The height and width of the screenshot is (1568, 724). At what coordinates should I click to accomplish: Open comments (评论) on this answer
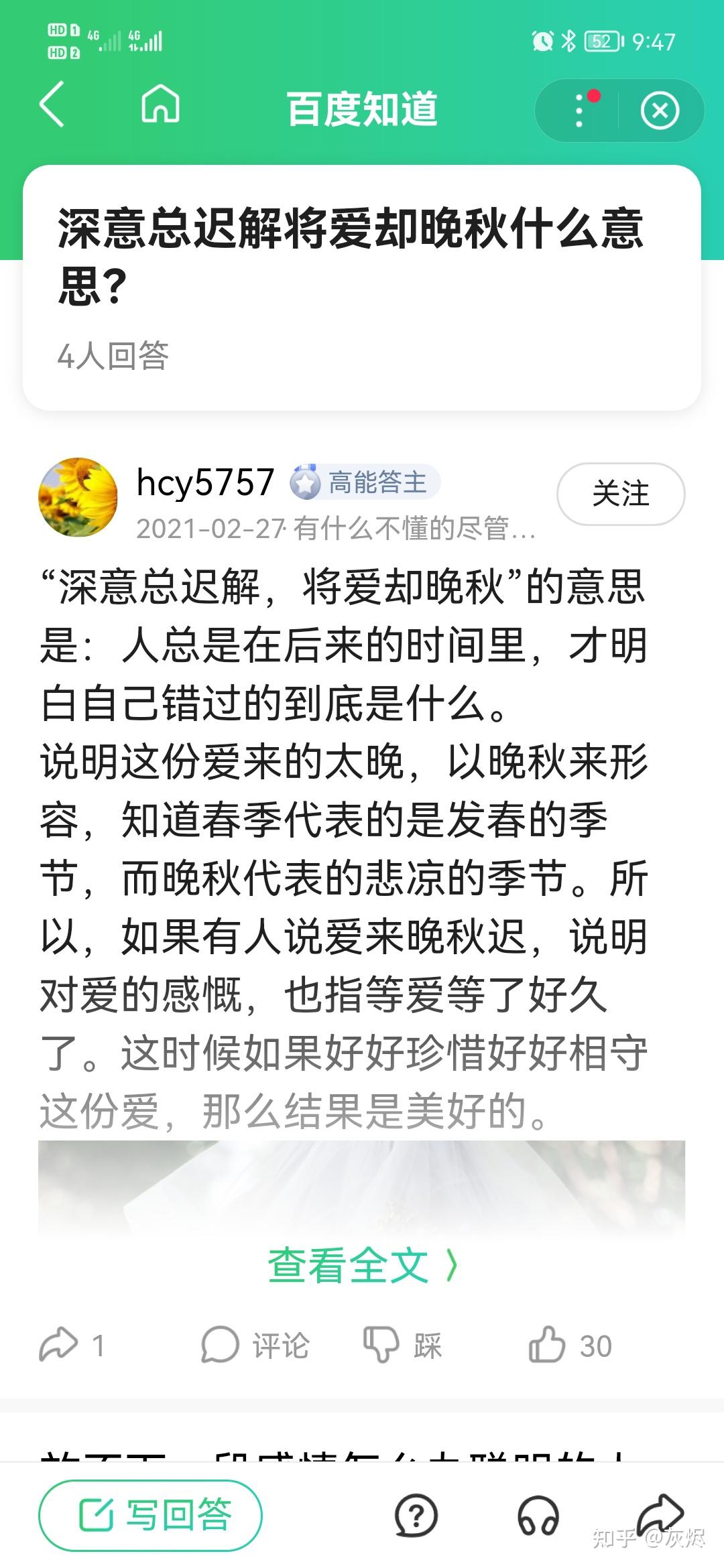[255, 1345]
